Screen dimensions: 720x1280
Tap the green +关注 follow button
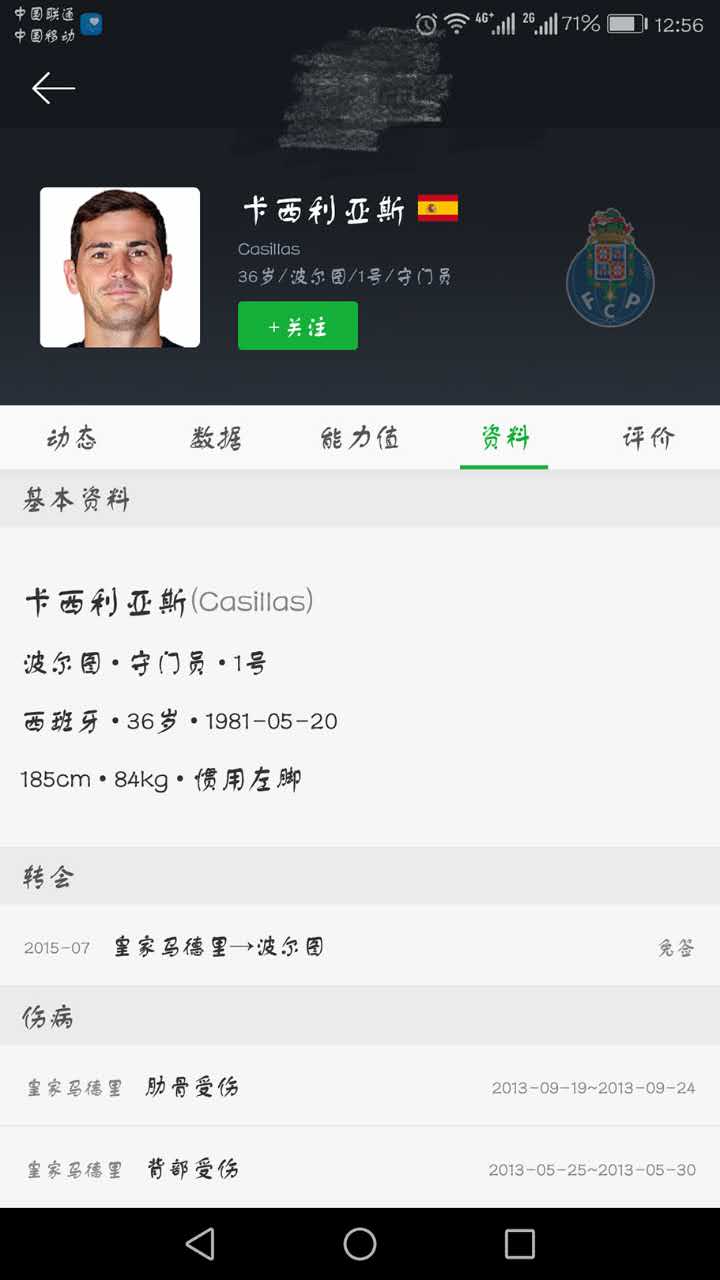(x=297, y=325)
